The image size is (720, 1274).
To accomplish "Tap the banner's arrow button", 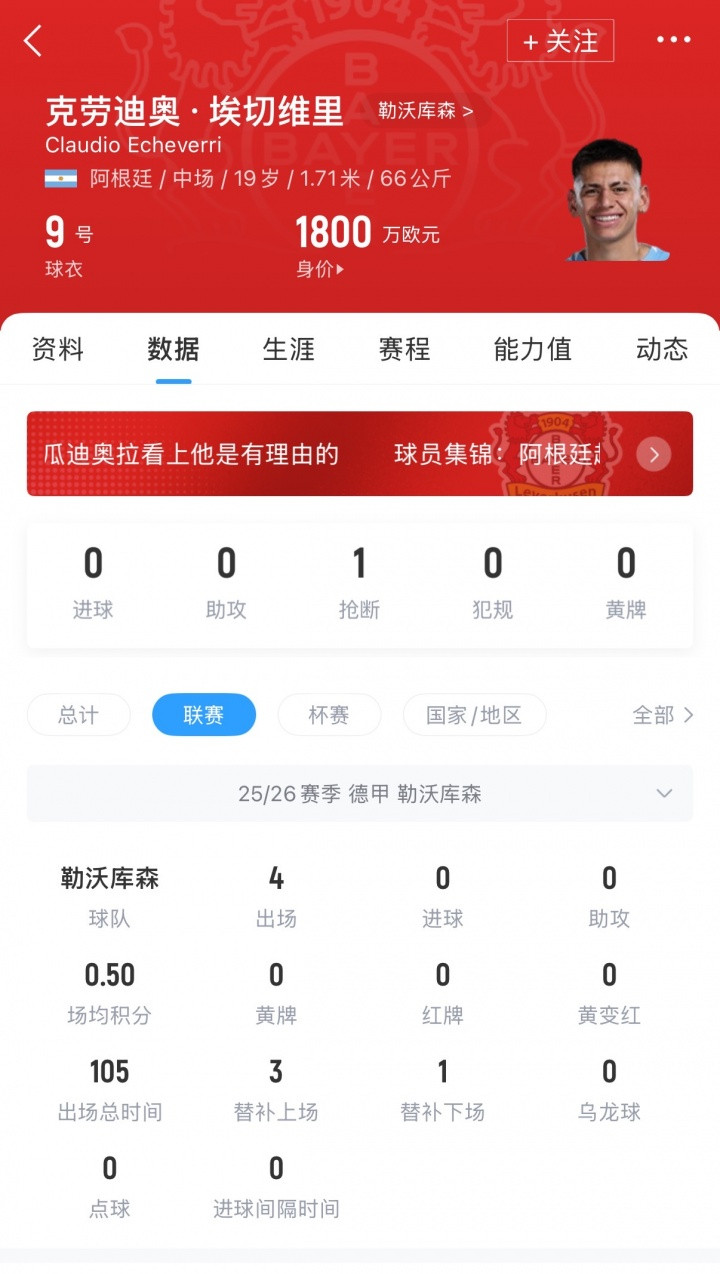I will pyautogui.click(x=654, y=455).
